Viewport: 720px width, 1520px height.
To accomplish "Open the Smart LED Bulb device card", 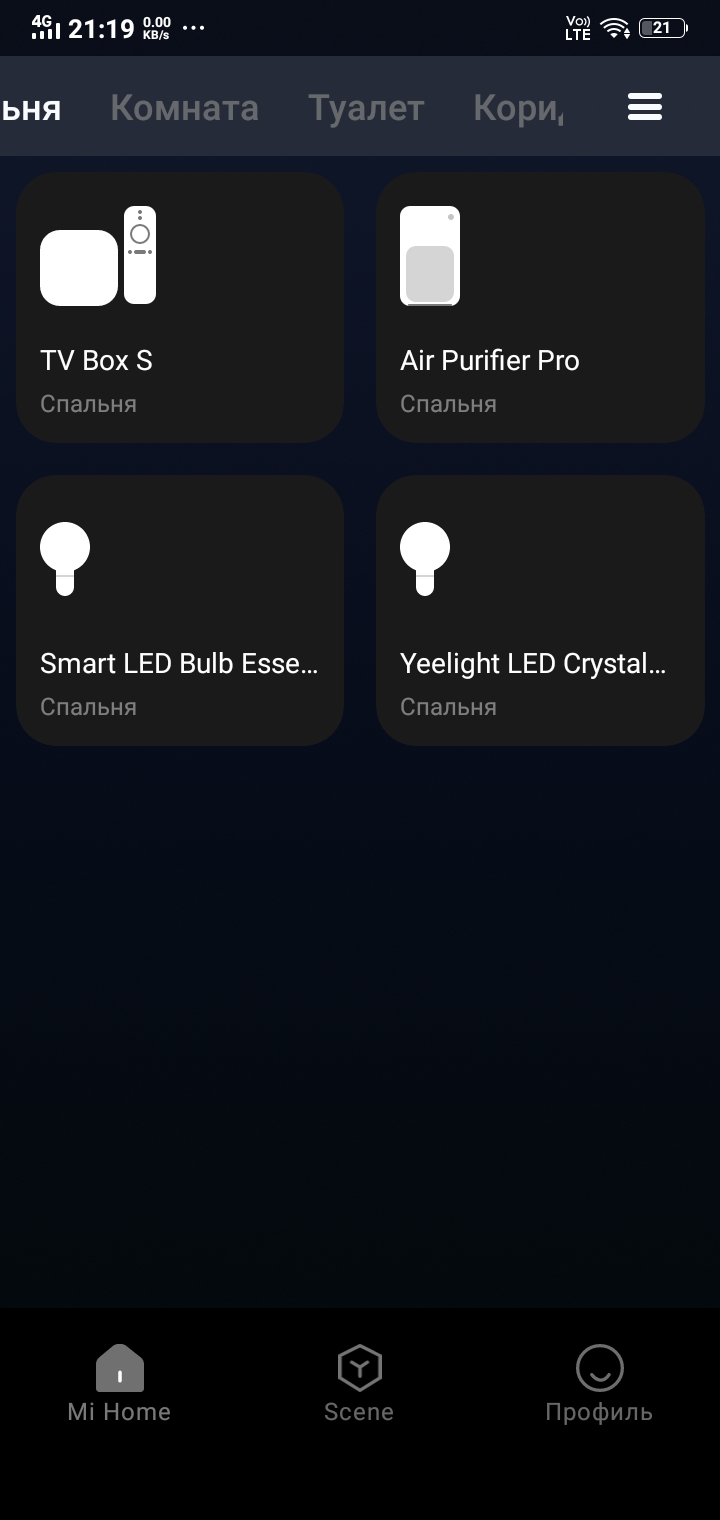I will pyautogui.click(x=180, y=611).
